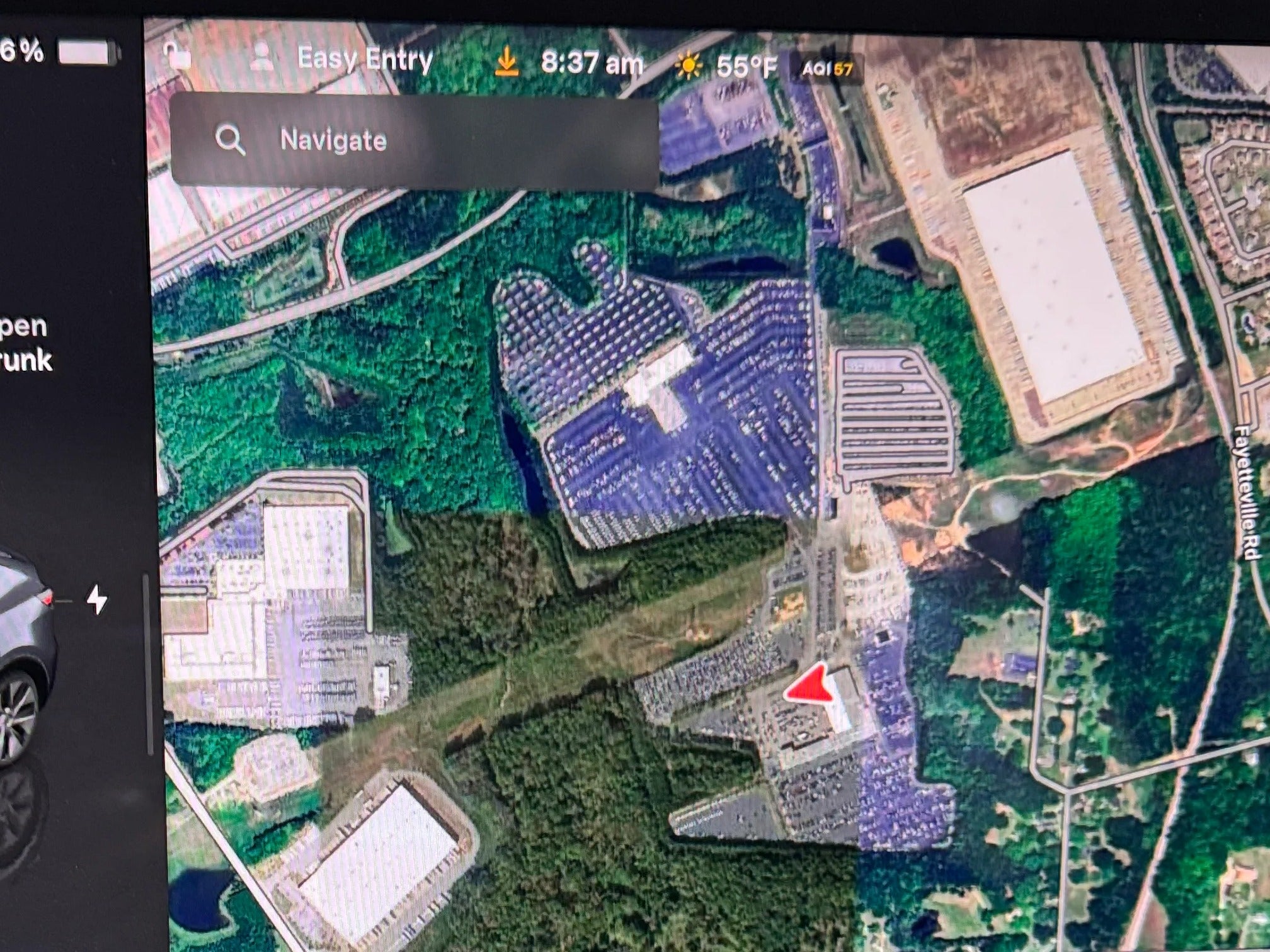The width and height of the screenshot is (1270, 952).
Task: Tap the AQI 57 air quality badge
Action: click(827, 67)
